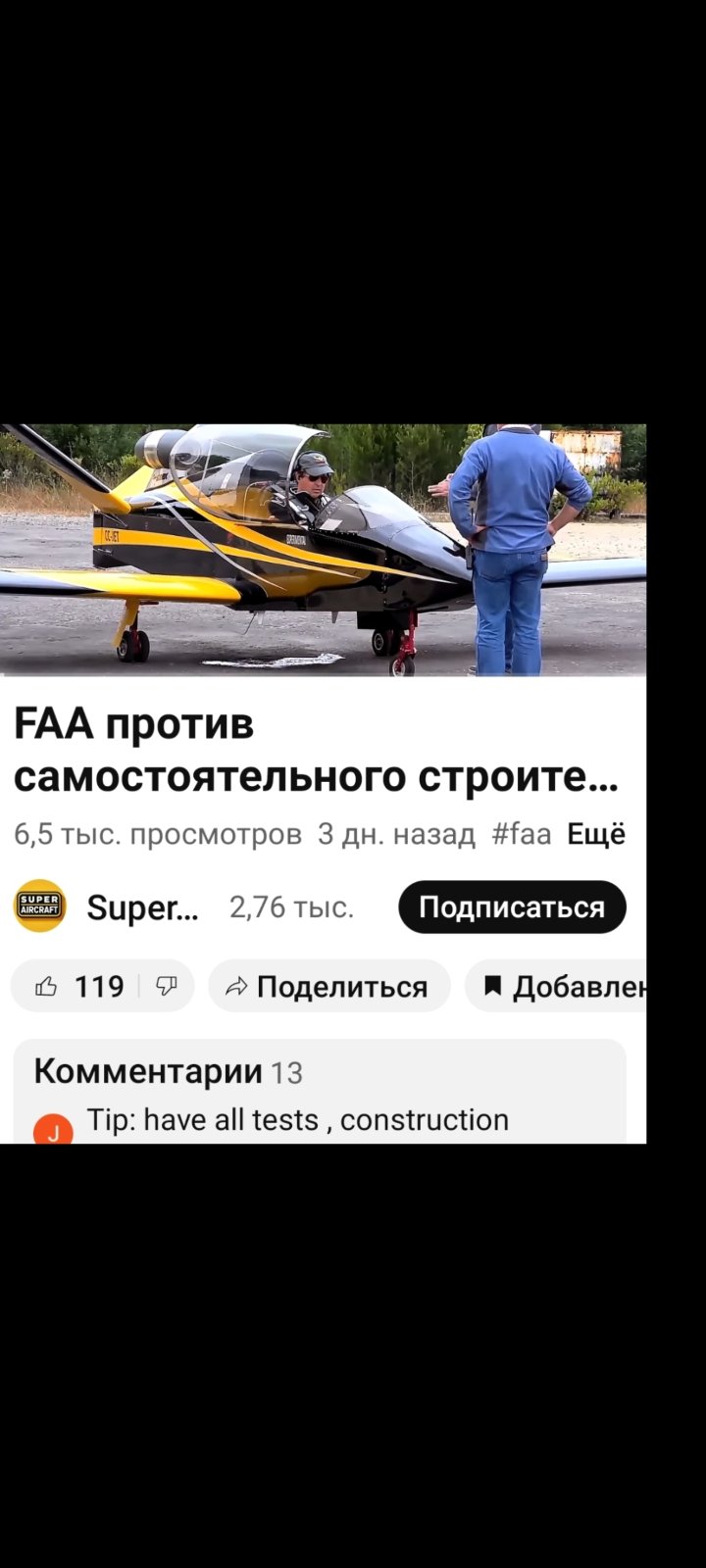
Task: Tap the video player with the yellow plane
Action: (x=324, y=550)
